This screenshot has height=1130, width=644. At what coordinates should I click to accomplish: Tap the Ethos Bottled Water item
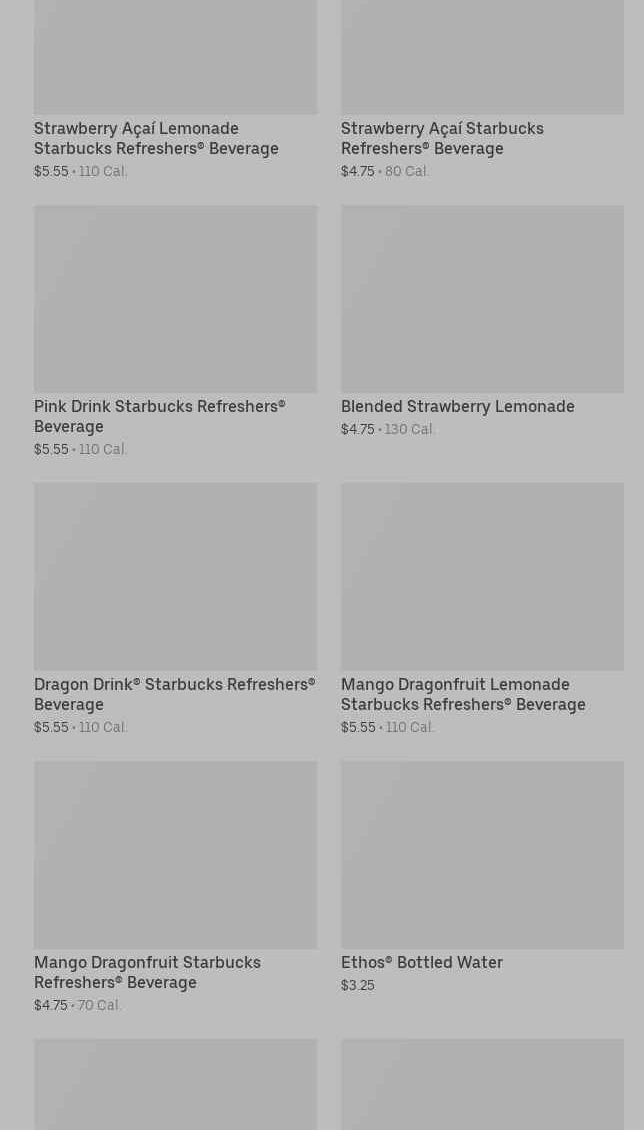coord(421,962)
